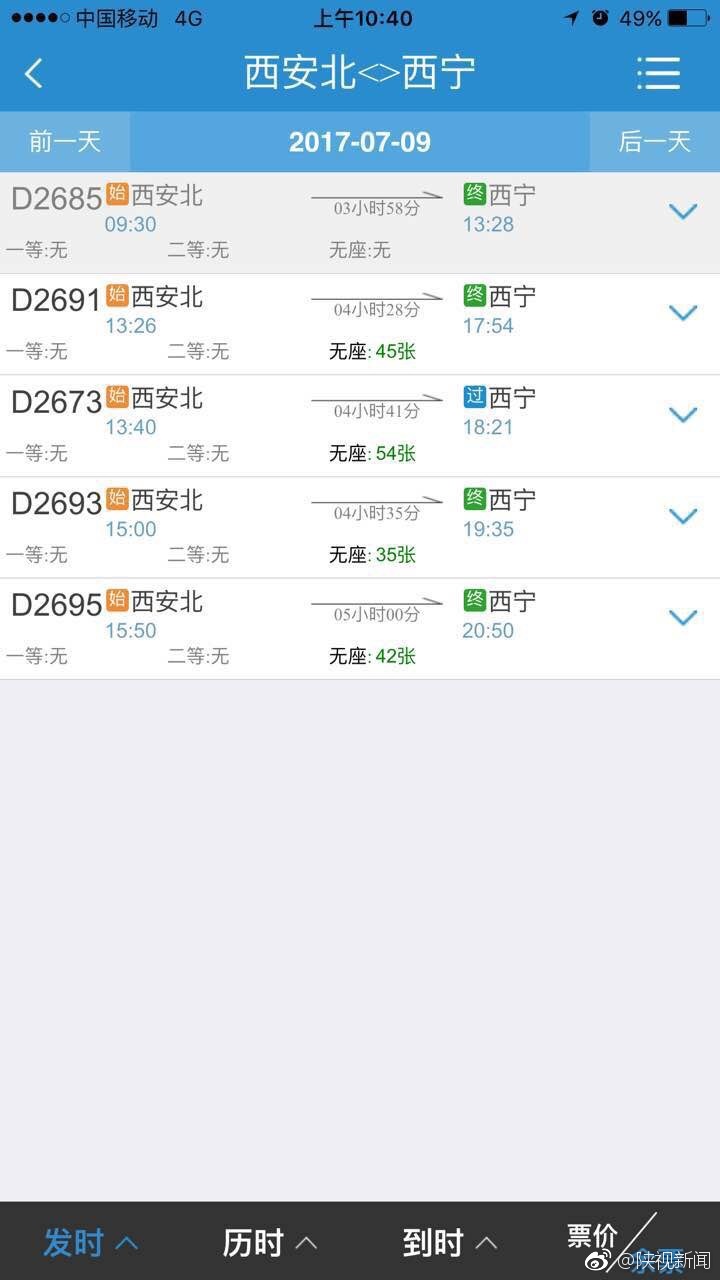Expand details chevron for train D2691
This screenshot has height=1280, width=720.
[x=683, y=313]
